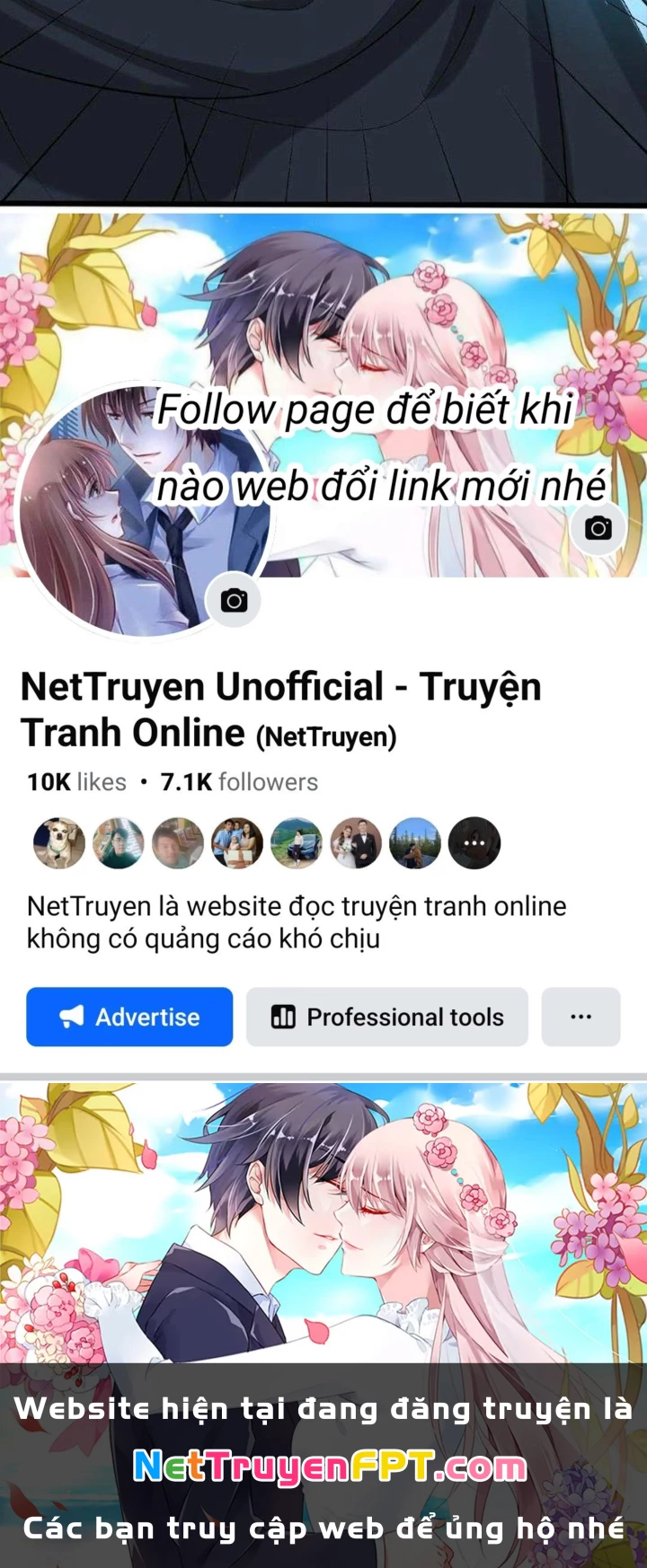Screen dimensions: 647x1568
Task: Click the dog photo follower avatar
Action: 58,842
